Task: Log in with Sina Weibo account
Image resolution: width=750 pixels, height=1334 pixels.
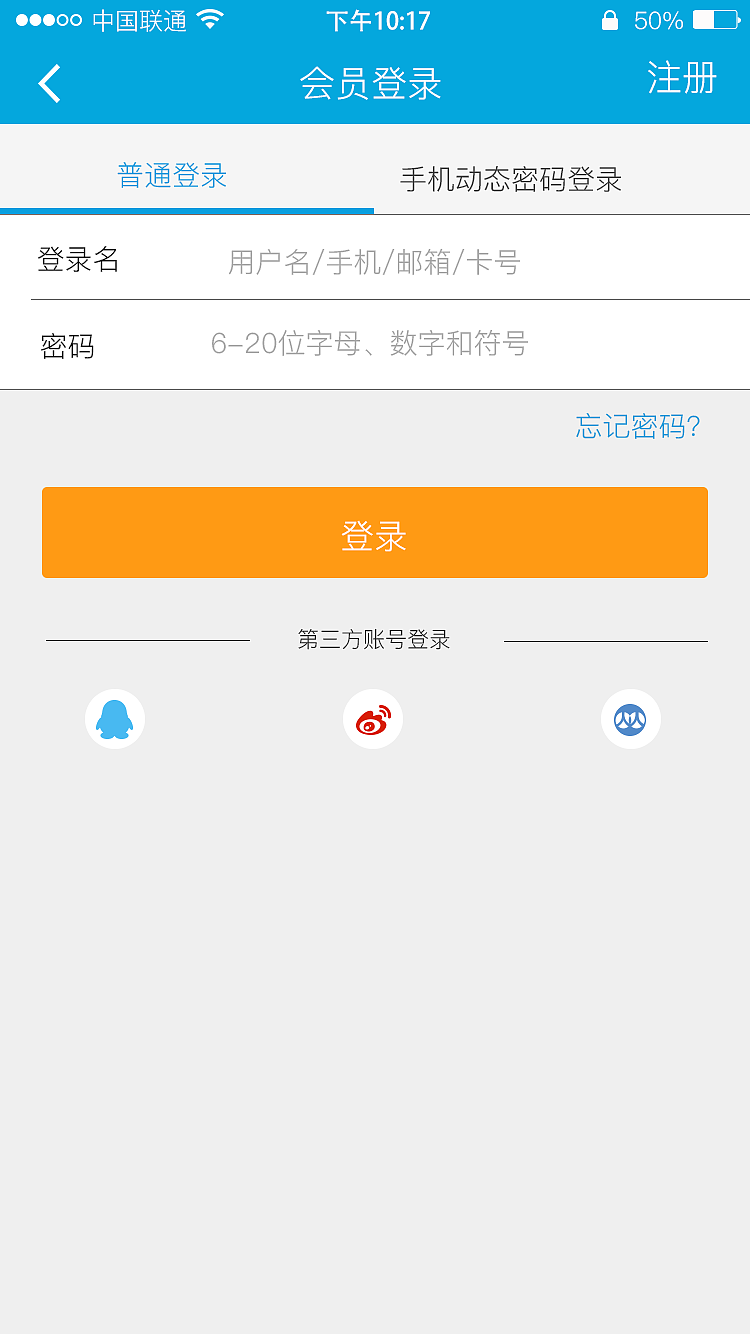Action: (x=372, y=719)
